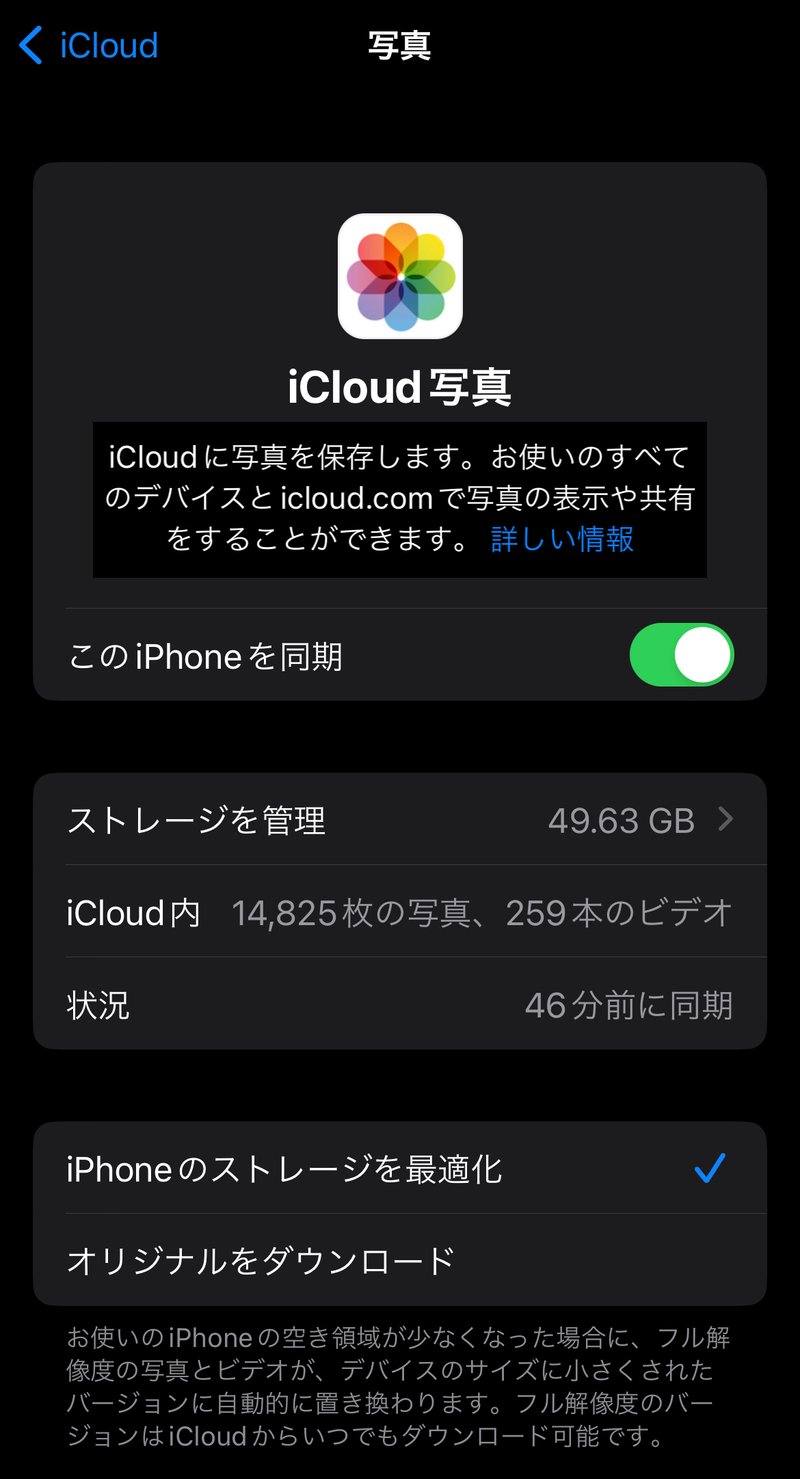Disable syncing for this iPhone
The height and width of the screenshot is (1479, 800).
tap(681, 655)
